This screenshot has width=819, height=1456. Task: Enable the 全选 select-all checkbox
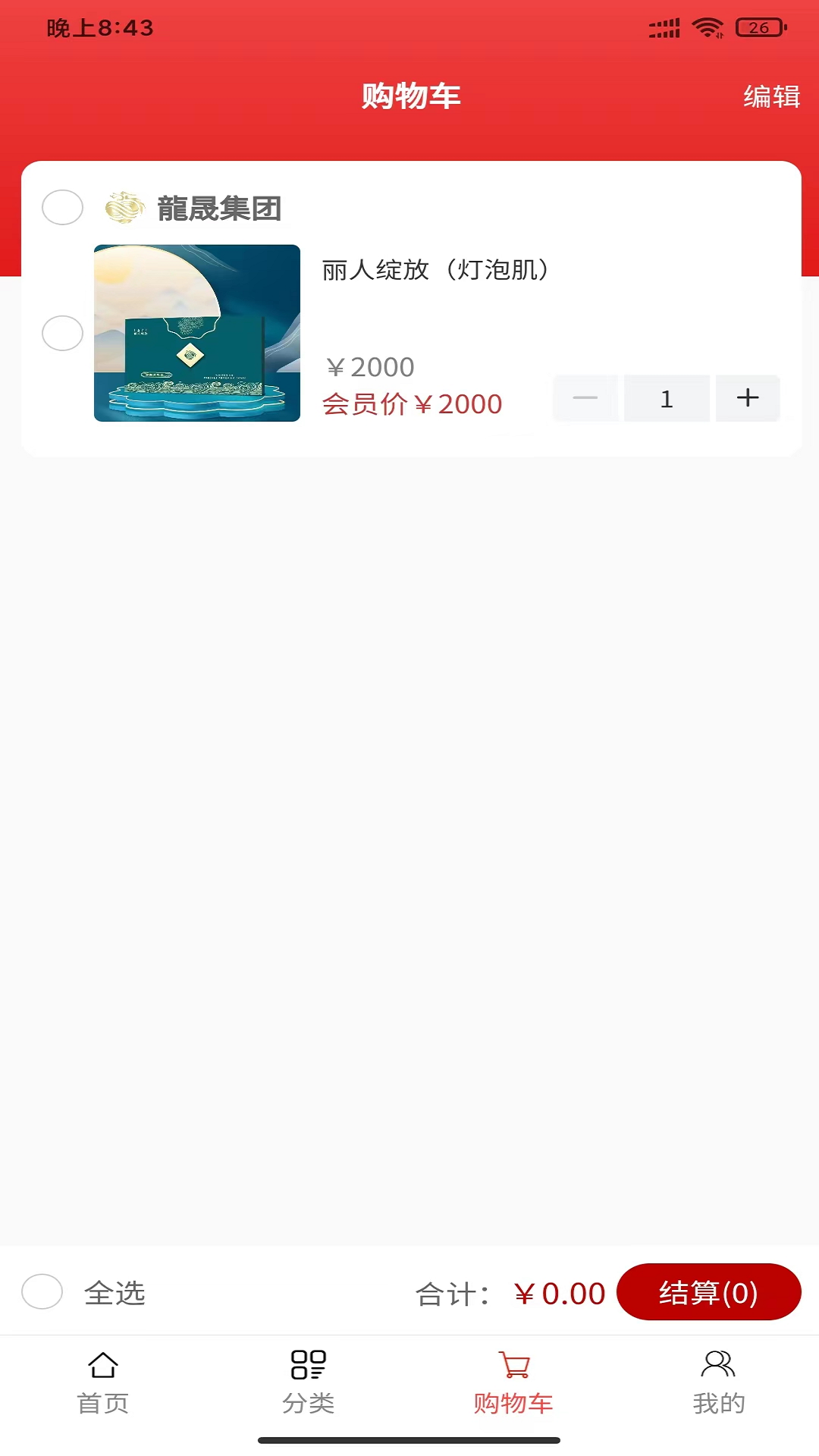tap(43, 1292)
